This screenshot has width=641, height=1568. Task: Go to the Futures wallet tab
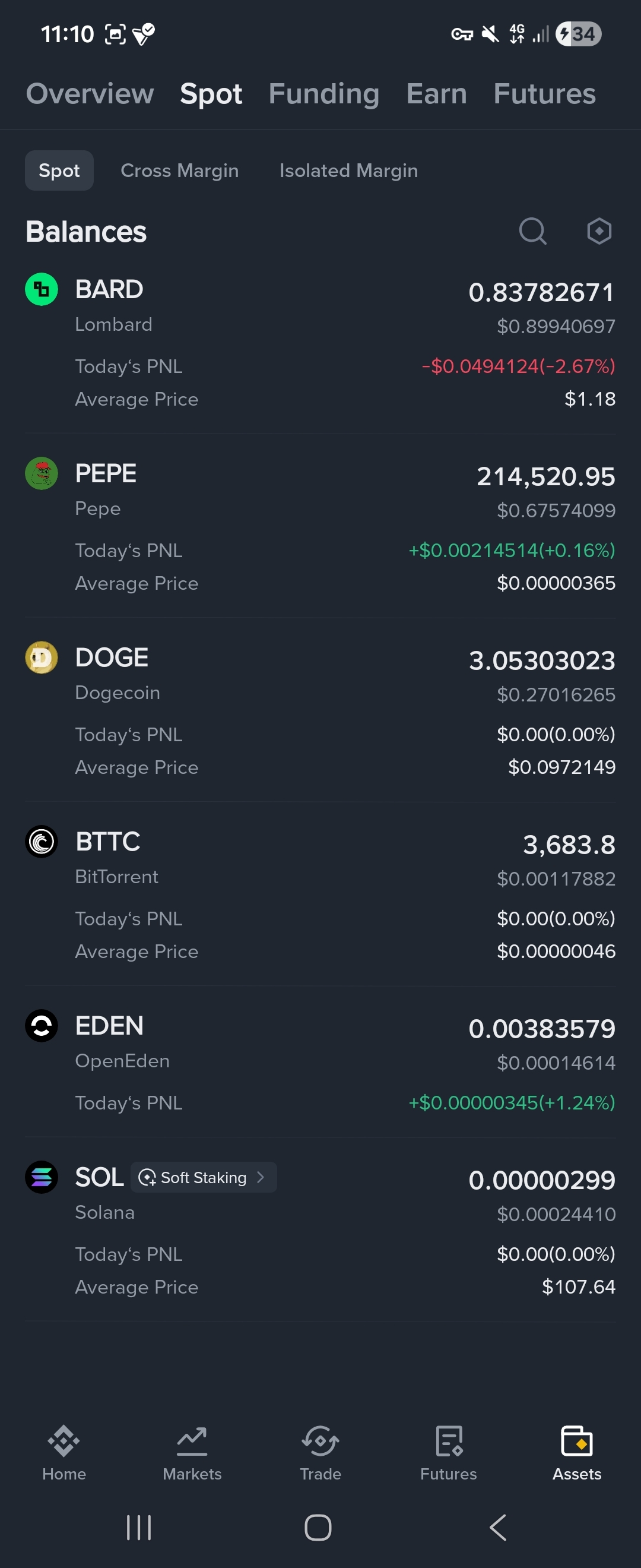click(544, 94)
